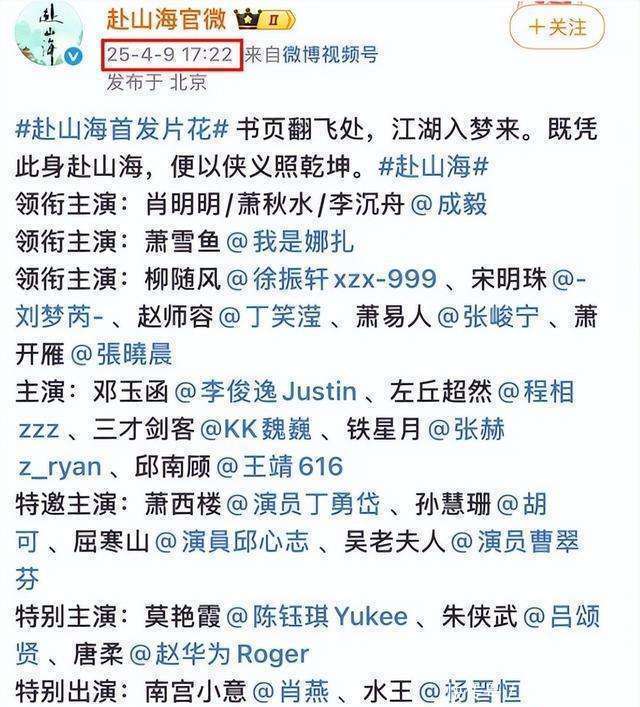Viewport: 640px width, 707px height.
Task: Visit the @丁笑滢 profile
Action: (270, 316)
